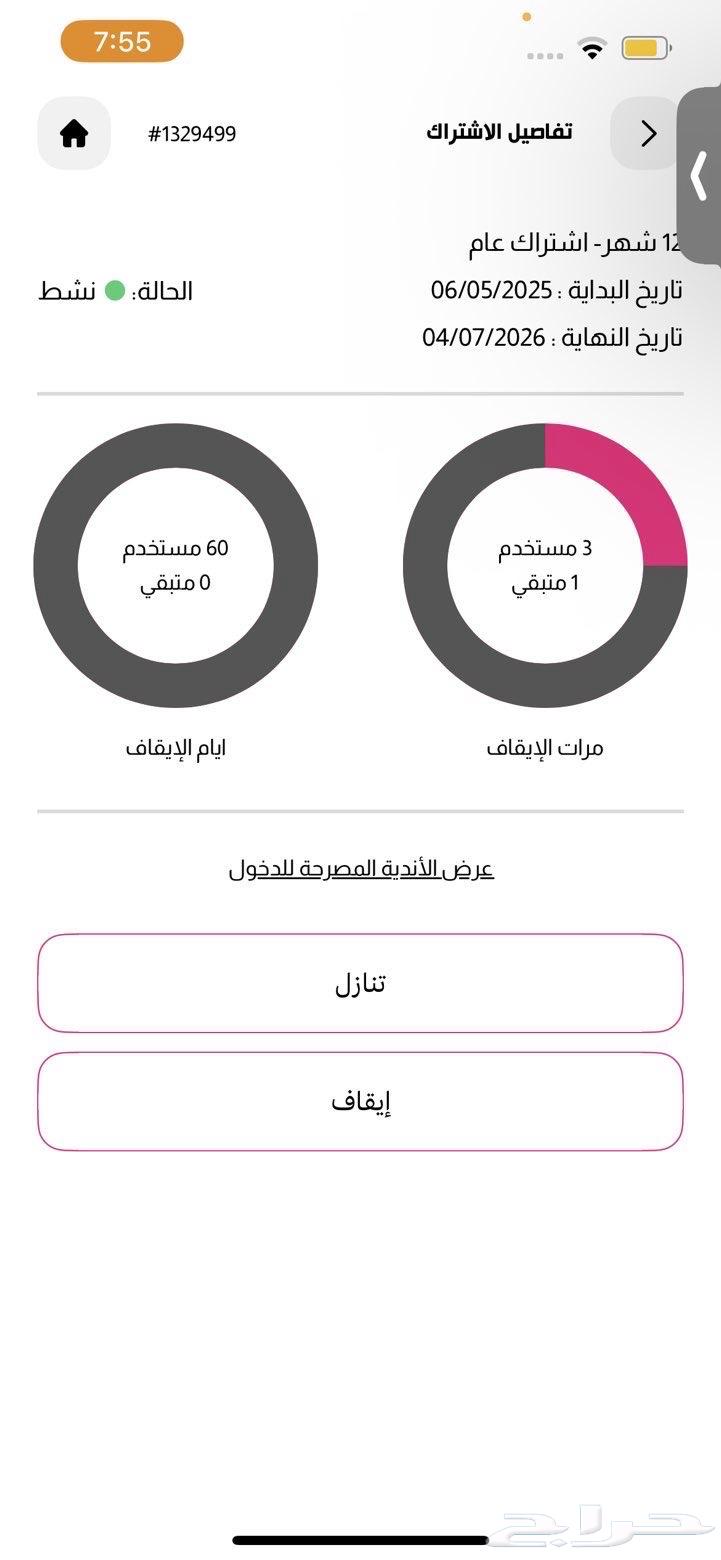Open the back chevron beside تفاصيل الاشتراك

click(647, 133)
